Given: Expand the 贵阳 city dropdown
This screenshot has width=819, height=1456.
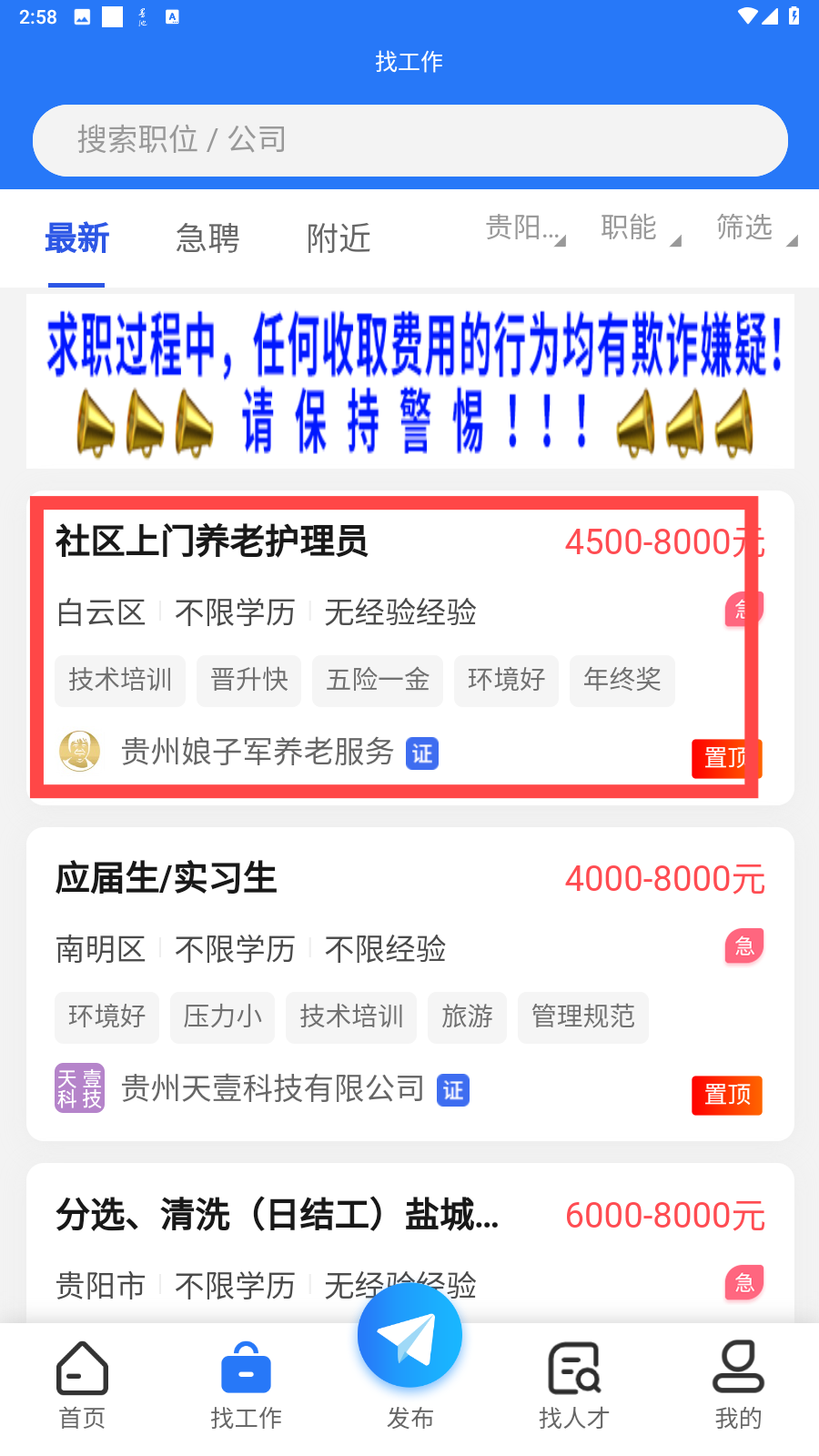Looking at the screenshot, I should (525, 227).
